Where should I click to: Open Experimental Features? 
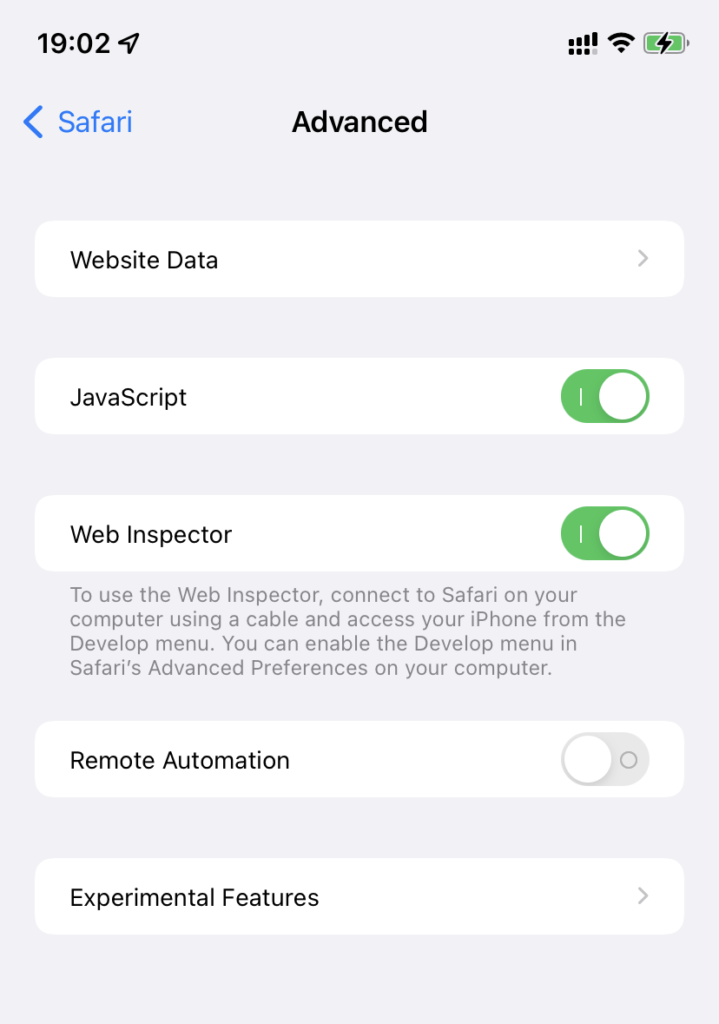tap(359, 897)
